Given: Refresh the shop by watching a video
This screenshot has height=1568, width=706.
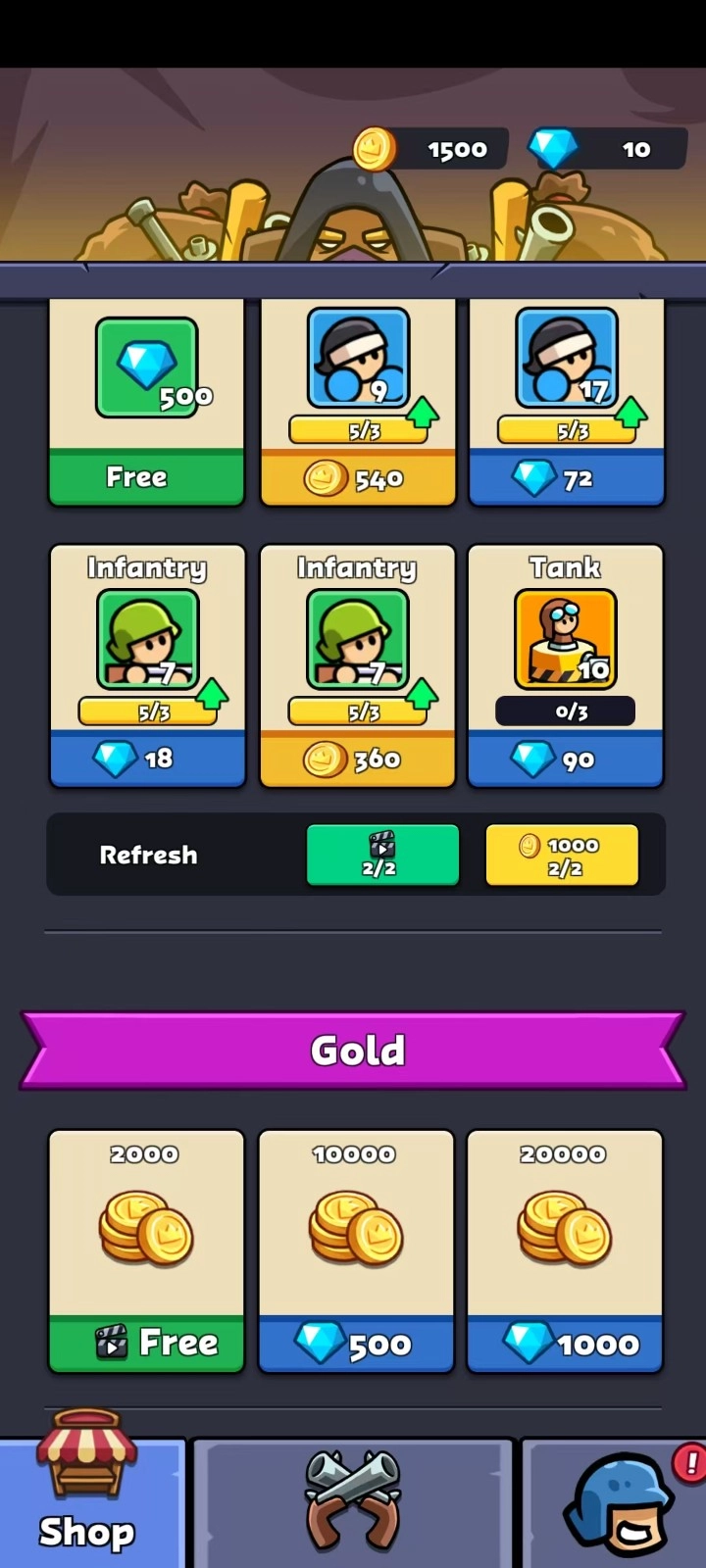Looking at the screenshot, I should pos(382,855).
